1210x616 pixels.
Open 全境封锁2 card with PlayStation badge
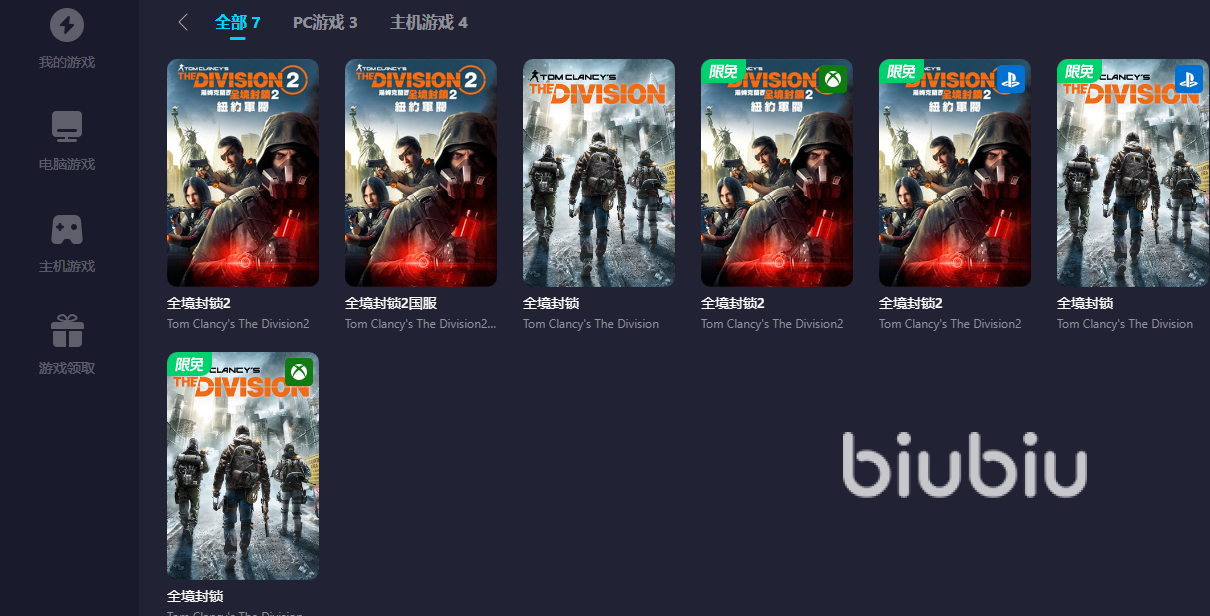click(x=955, y=173)
